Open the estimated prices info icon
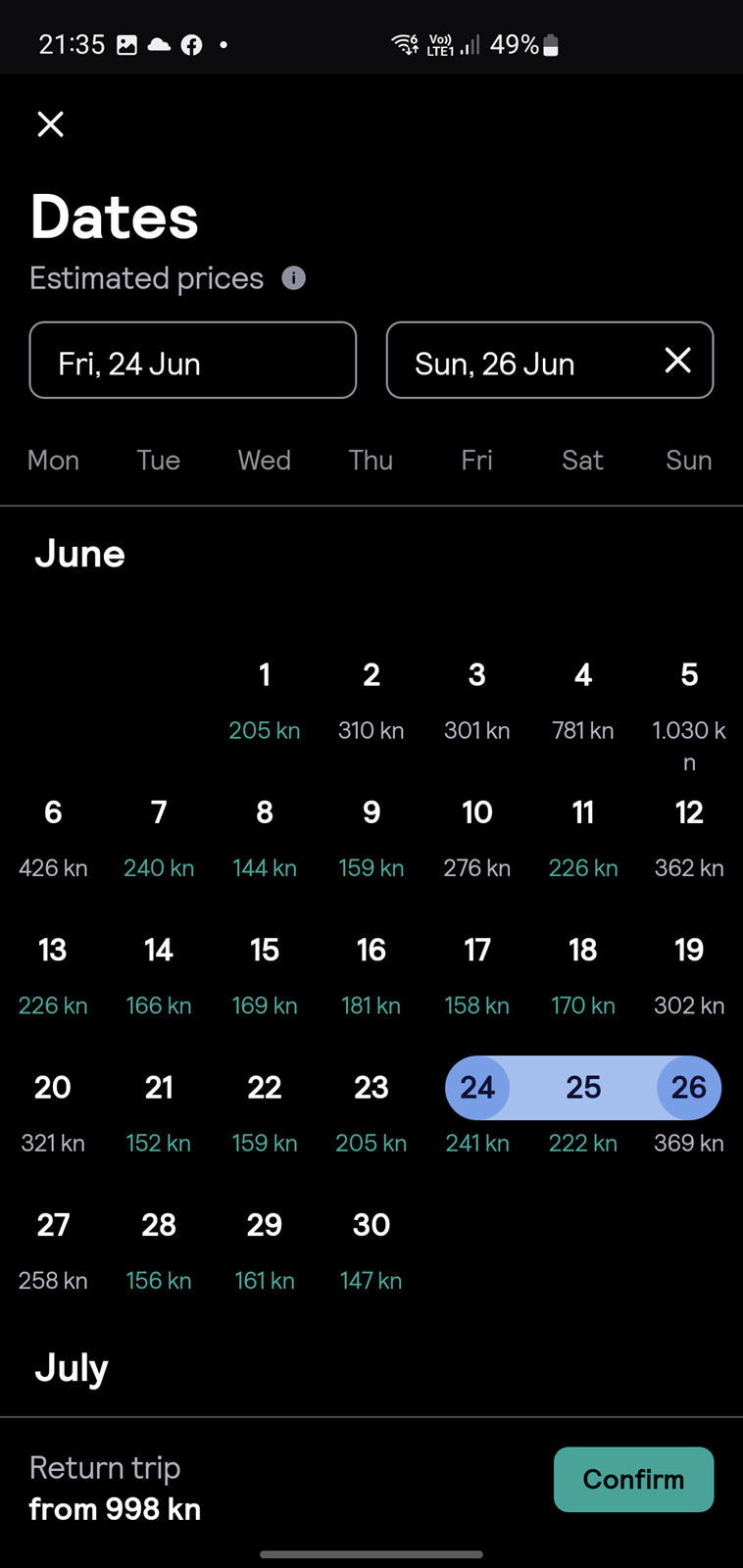This screenshot has width=743, height=1568. click(x=294, y=278)
